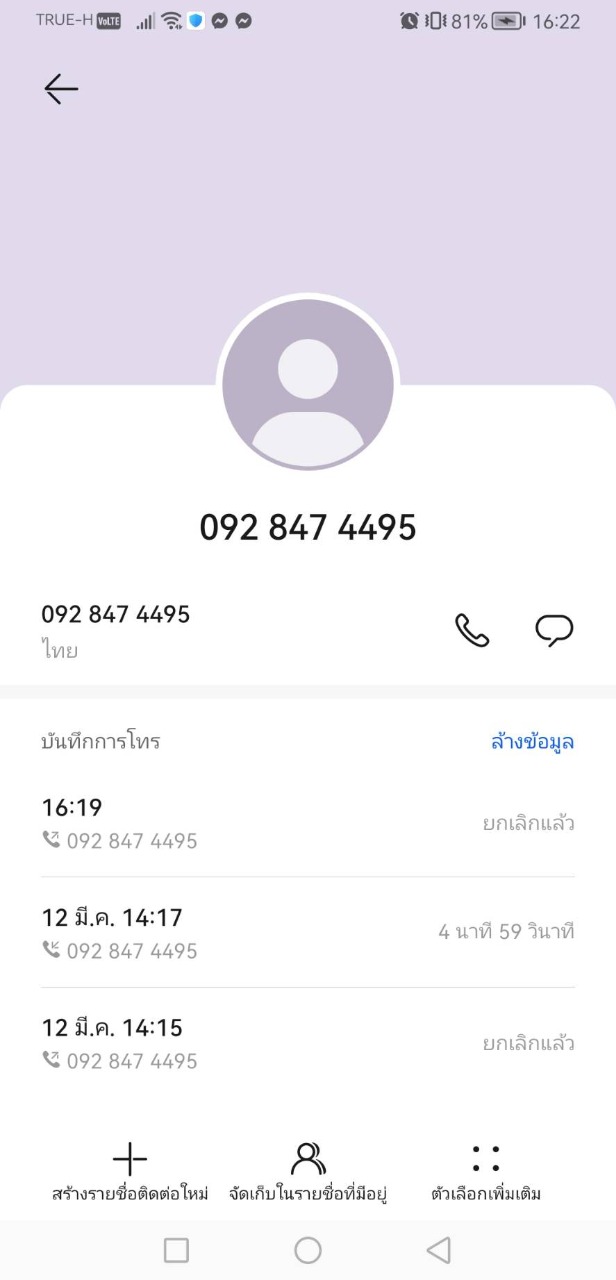This screenshot has height=1280, width=616.
Task: Open the contact avatar picture
Action: point(308,384)
